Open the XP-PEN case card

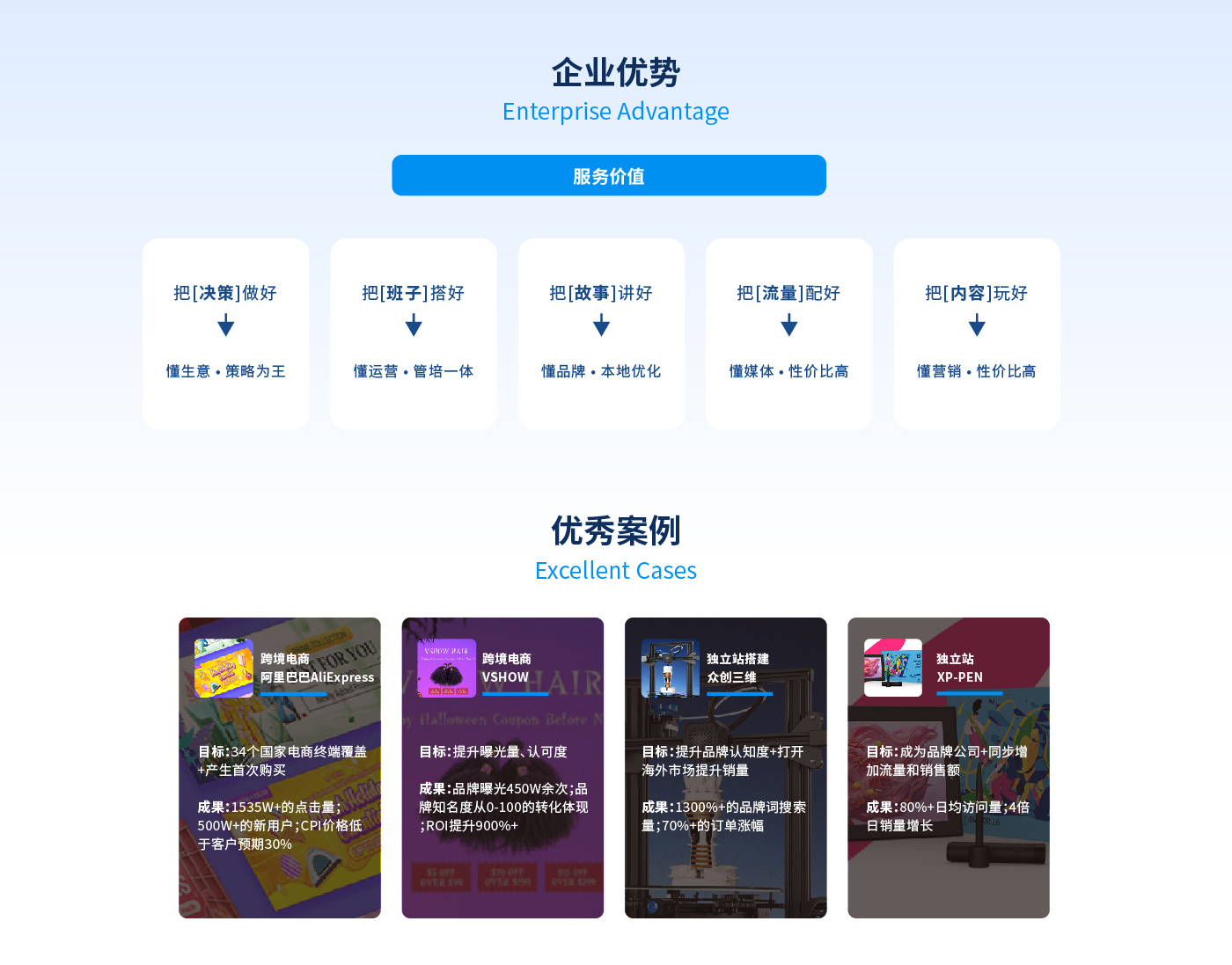tap(948, 767)
